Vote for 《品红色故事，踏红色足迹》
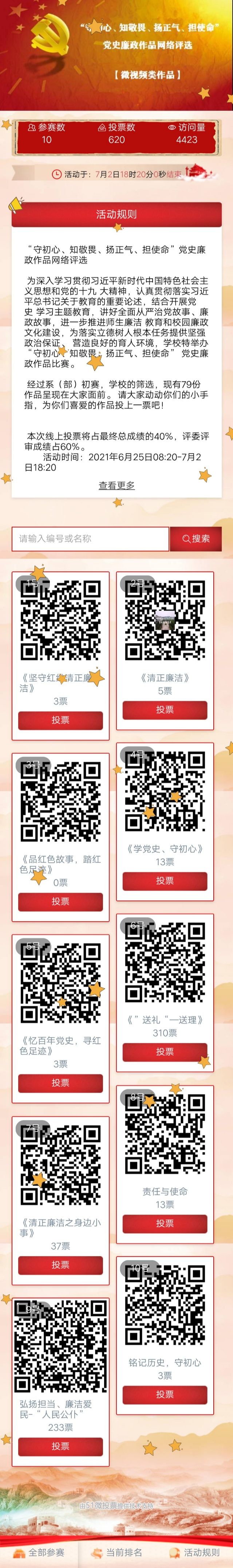Image resolution: width=233 pixels, height=1568 pixels. (x=60, y=901)
